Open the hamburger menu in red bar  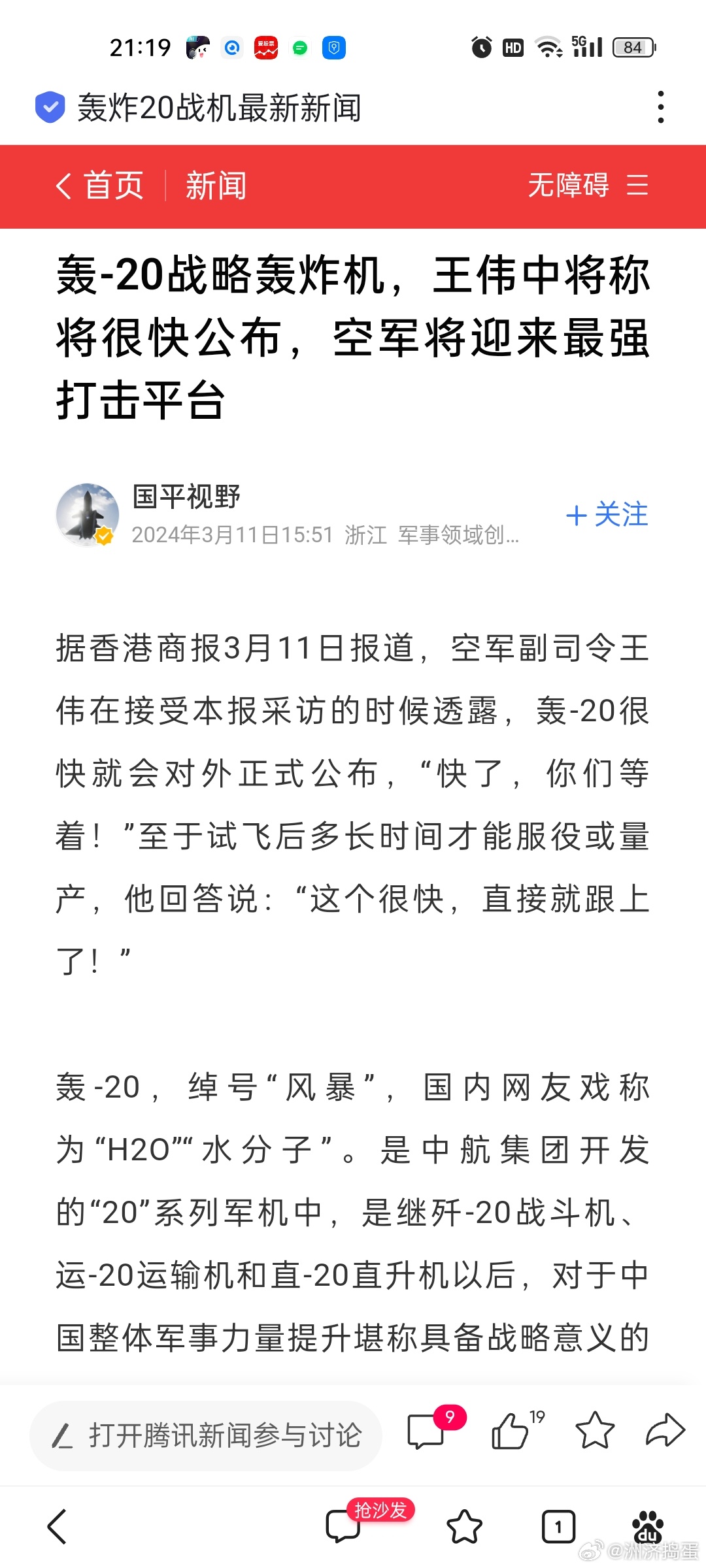tap(637, 185)
